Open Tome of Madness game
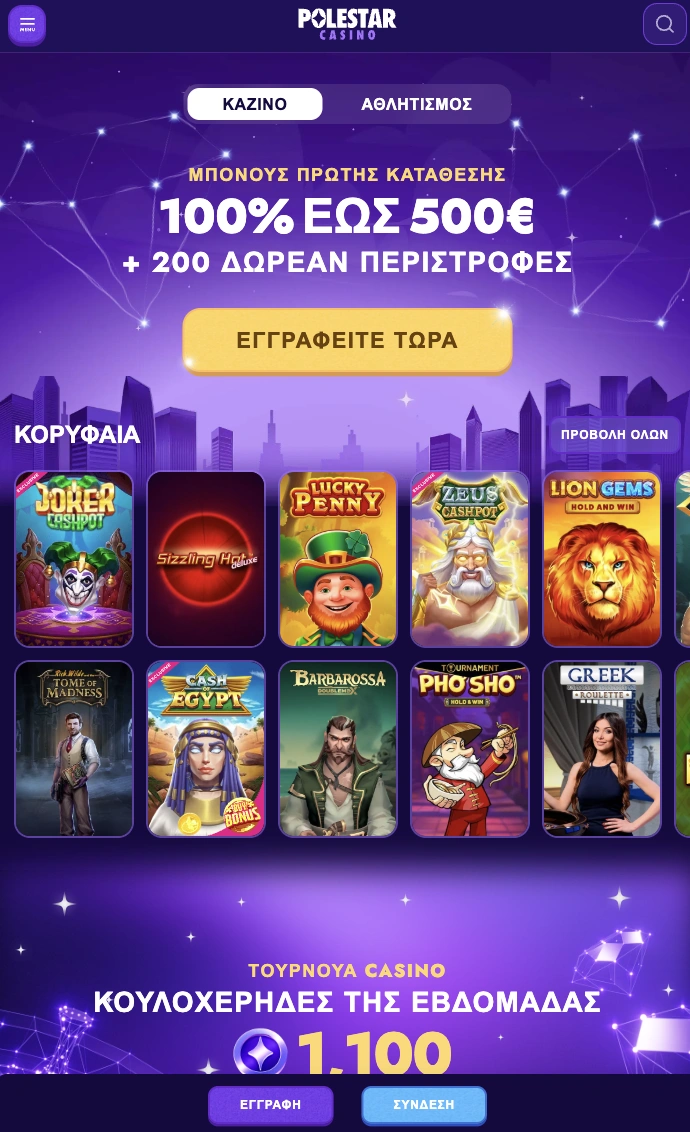Image resolution: width=690 pixels, height=1132 pixels. (74, 749)
